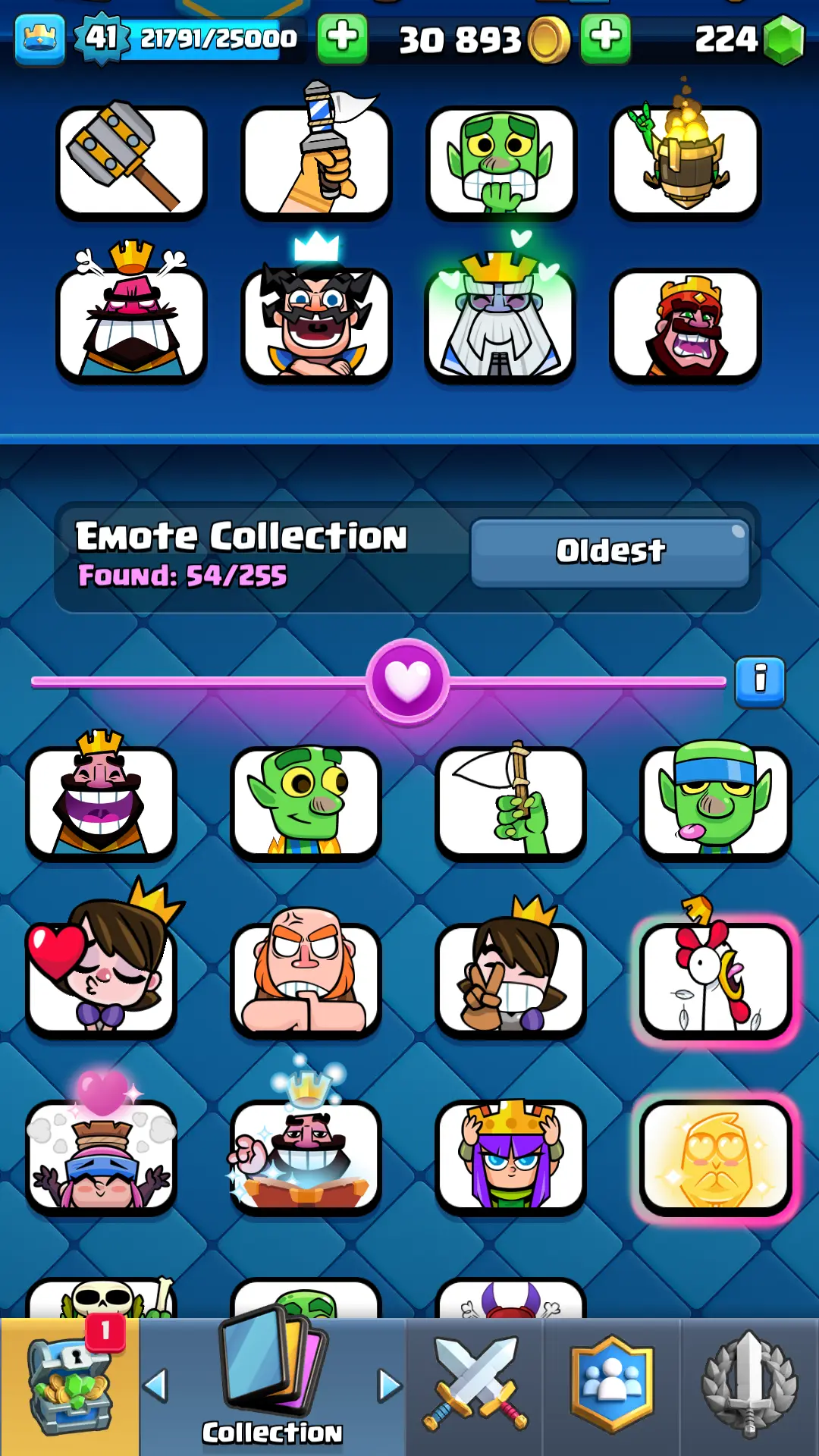Open the golden glowing emote
This screenshot has width=819, height=1456.
tap(715, 1156)
